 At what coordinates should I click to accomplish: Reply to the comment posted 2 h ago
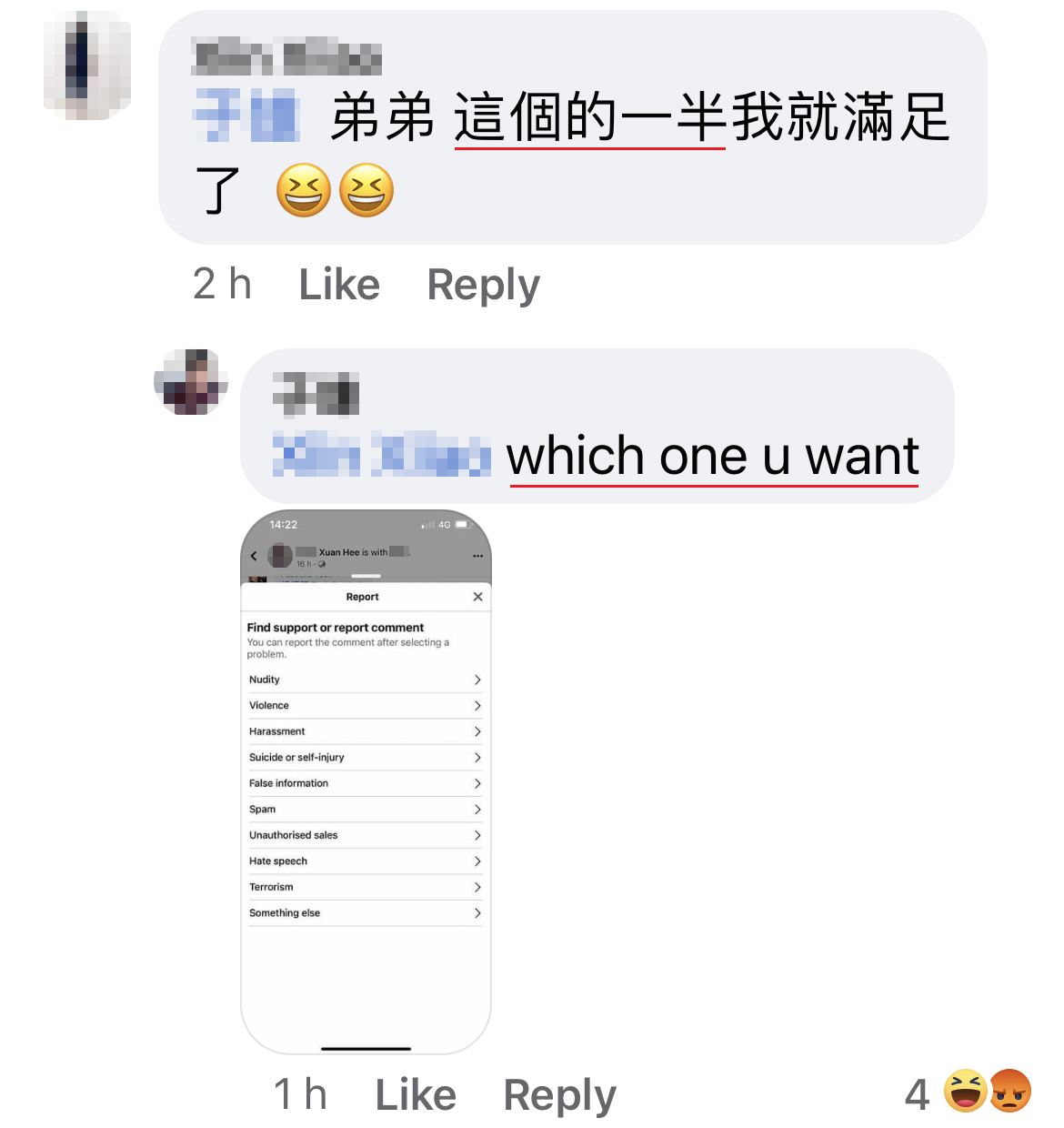pos(483,285)
